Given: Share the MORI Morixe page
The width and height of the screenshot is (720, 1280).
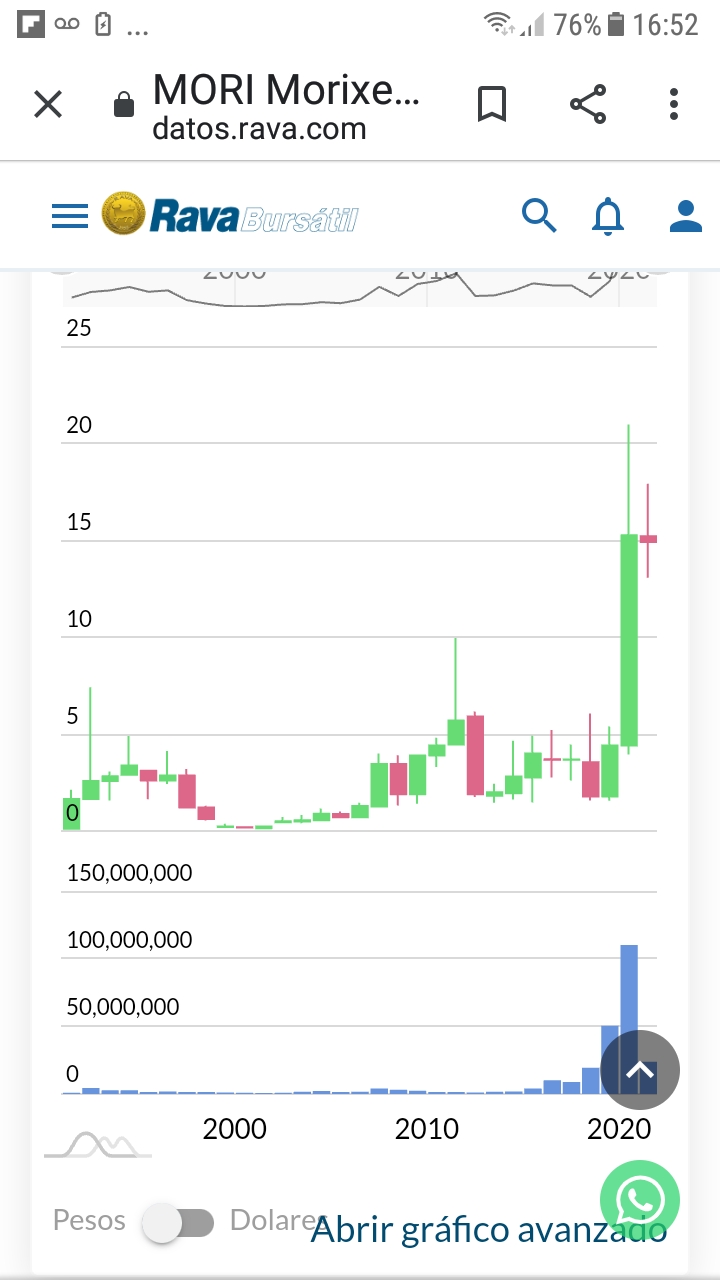Looking at the screenshot, I should [588, 104].
